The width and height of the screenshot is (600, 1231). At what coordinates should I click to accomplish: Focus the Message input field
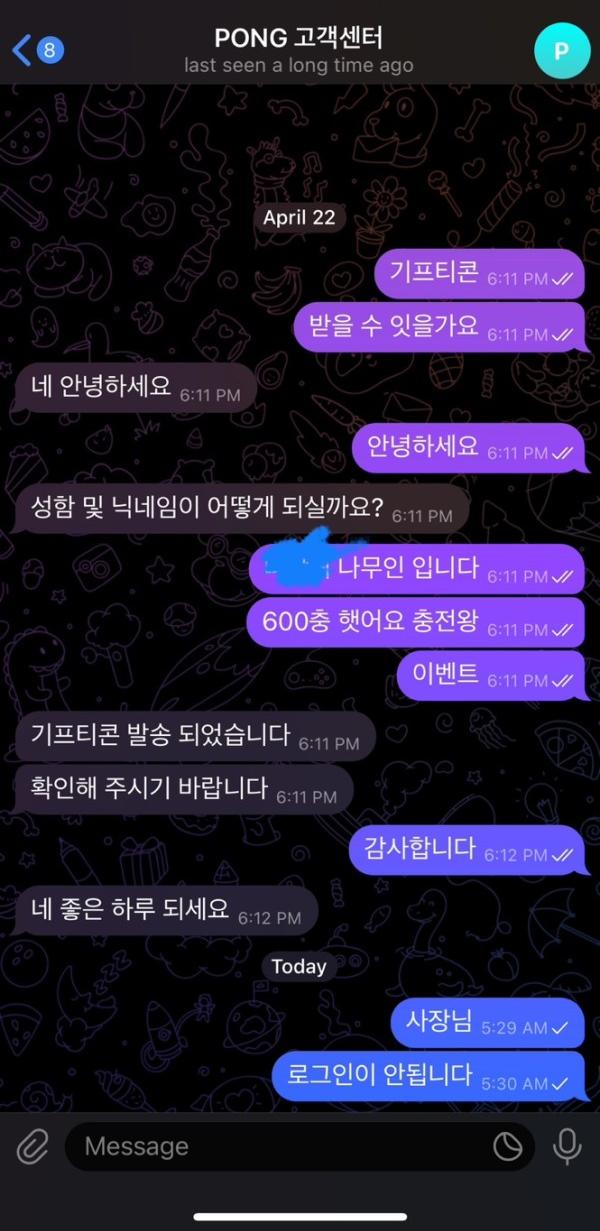280,1146
